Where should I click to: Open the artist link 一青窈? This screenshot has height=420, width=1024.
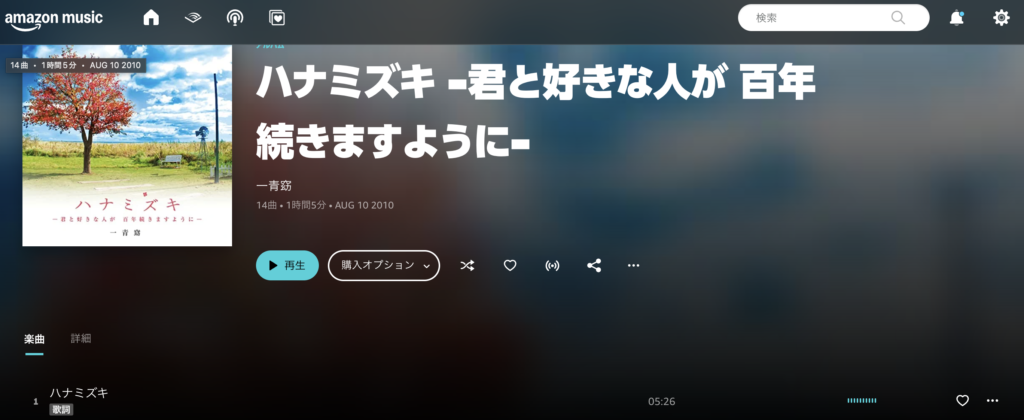(x=274, y=185)
